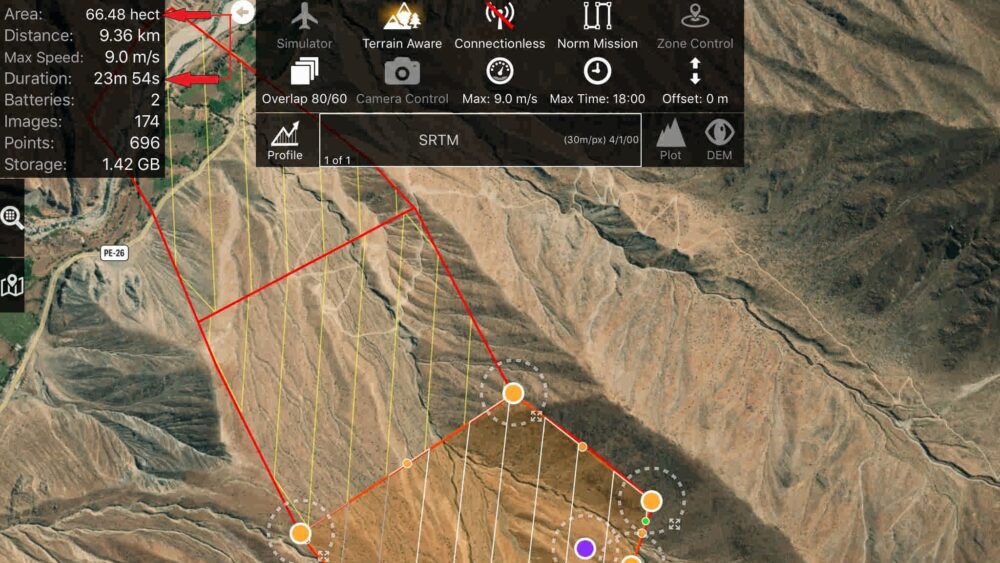Select the Norm Mission option
The image size is (1000, 563).
point(597,26)
